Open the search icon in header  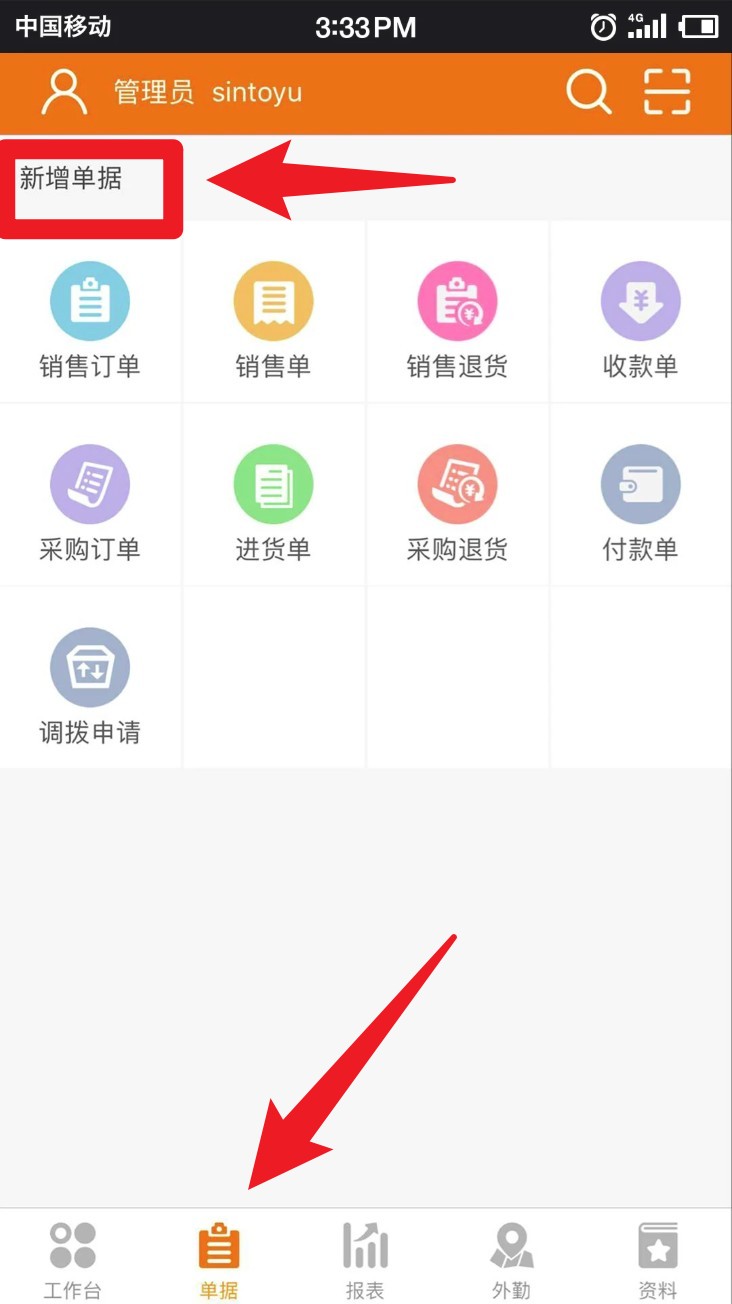point(588,92)
